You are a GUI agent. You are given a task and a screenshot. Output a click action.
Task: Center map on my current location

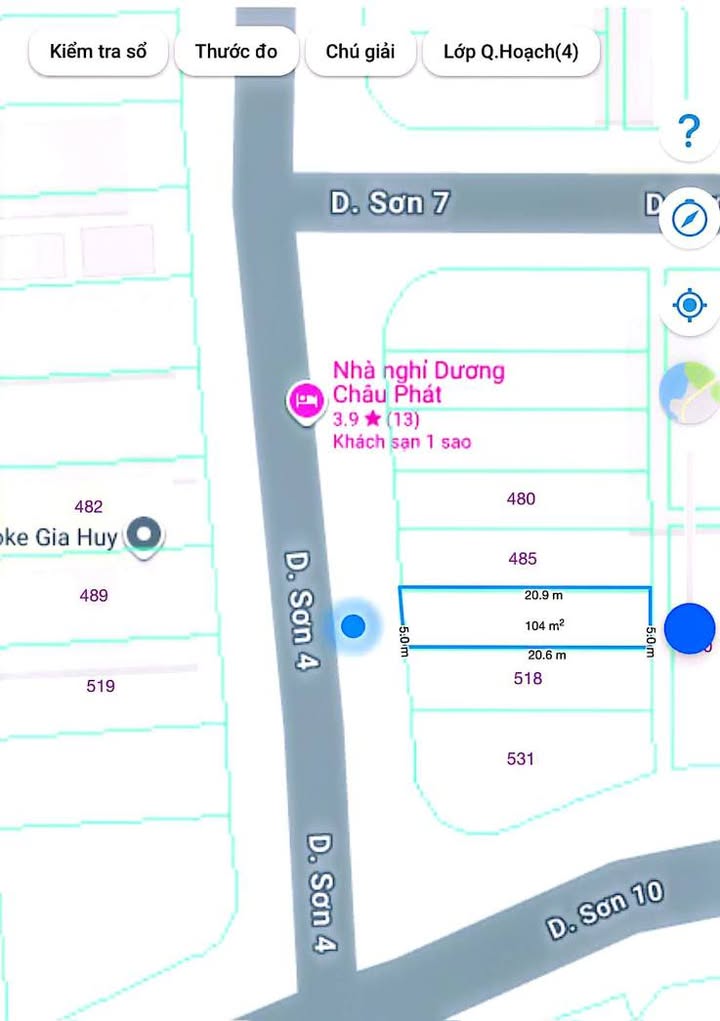click(x=690, y=304)
